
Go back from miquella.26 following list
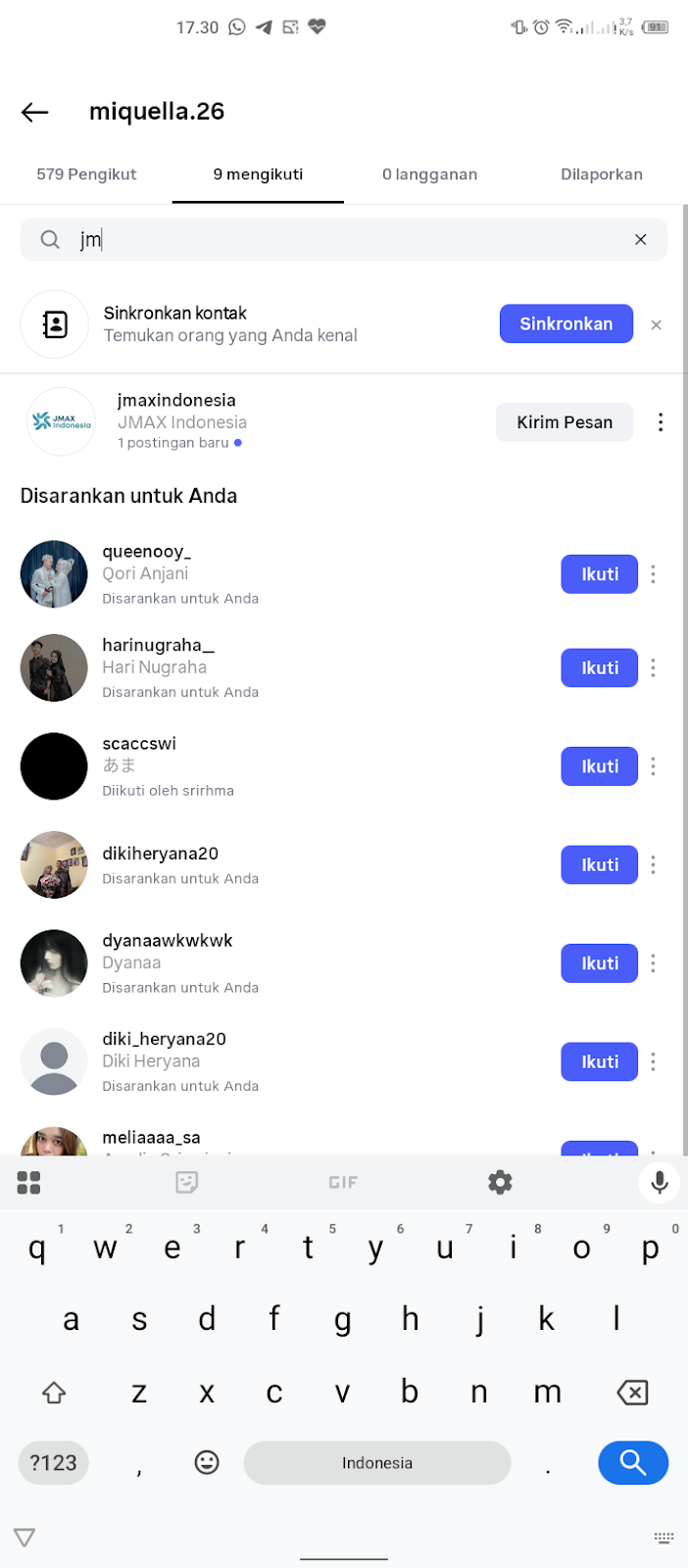tap(35, 112)
